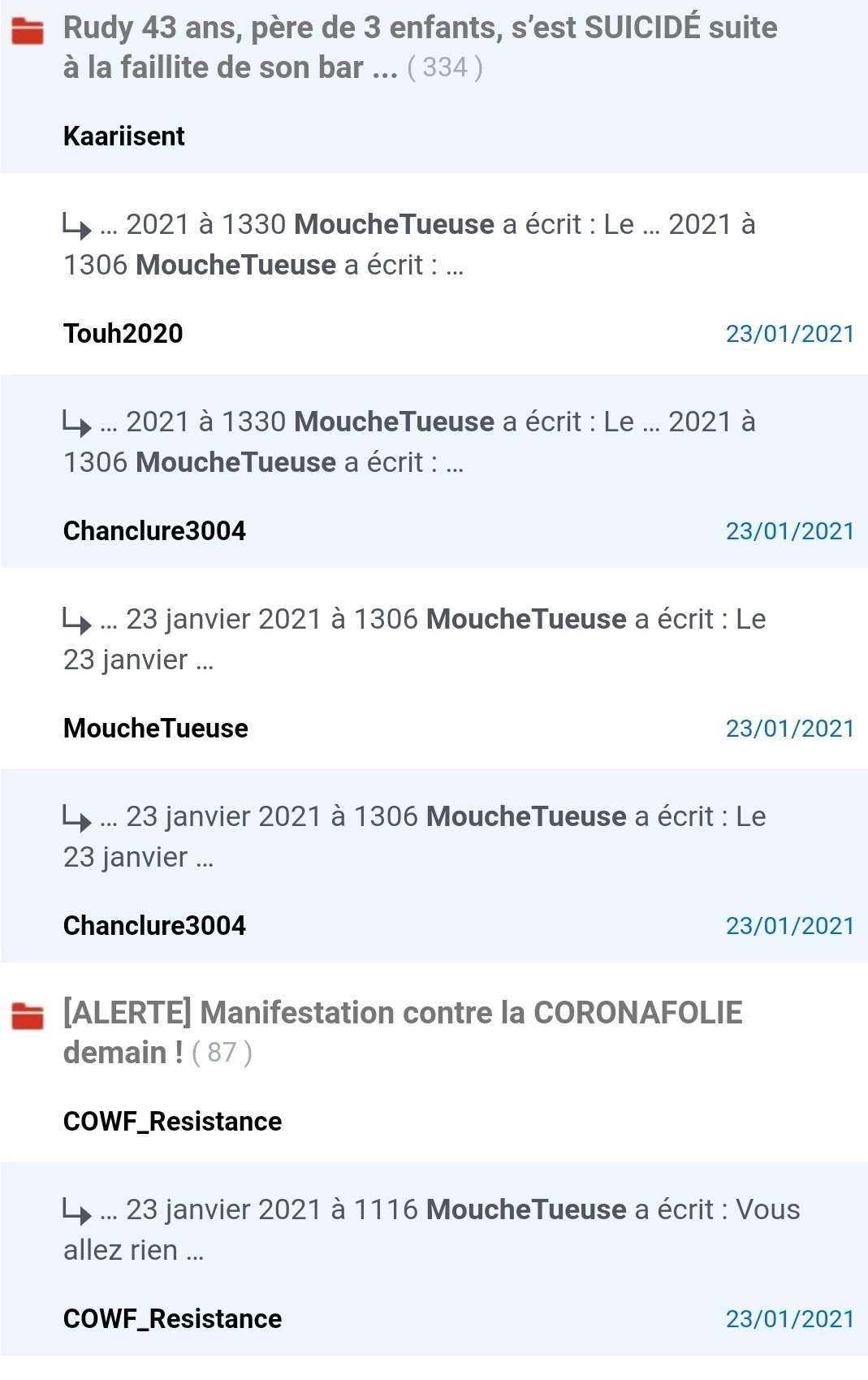This screenshot has width=868, height=1380.
Task: Tap the 23/01/2021 date on Touh2020's reply
Action: 789,334
